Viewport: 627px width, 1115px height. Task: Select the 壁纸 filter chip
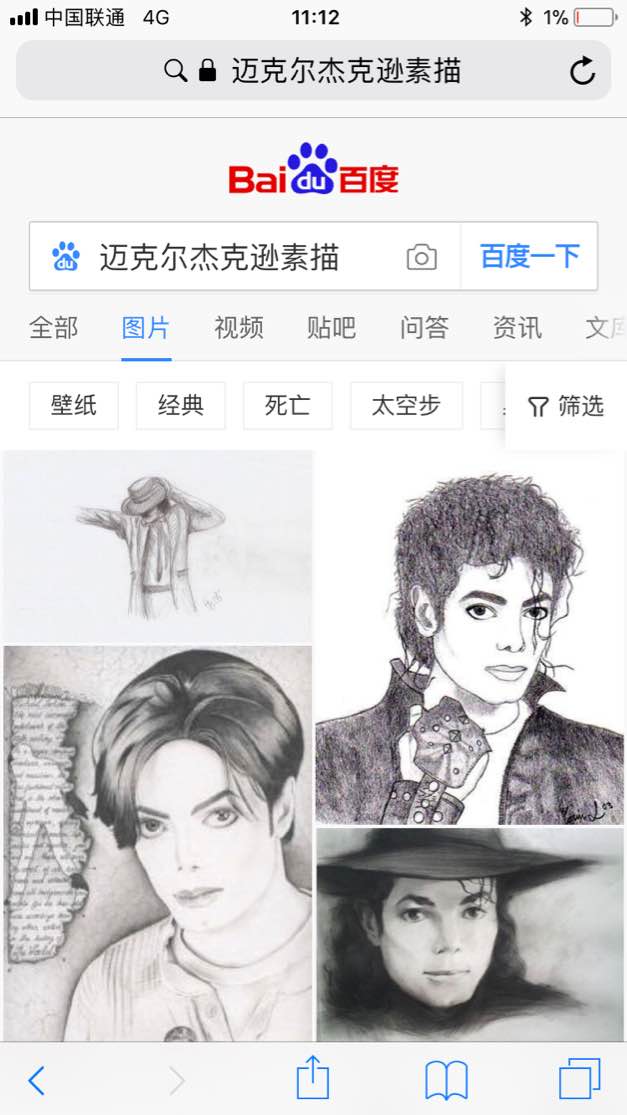pyautogui.click(x=74, y=405)
